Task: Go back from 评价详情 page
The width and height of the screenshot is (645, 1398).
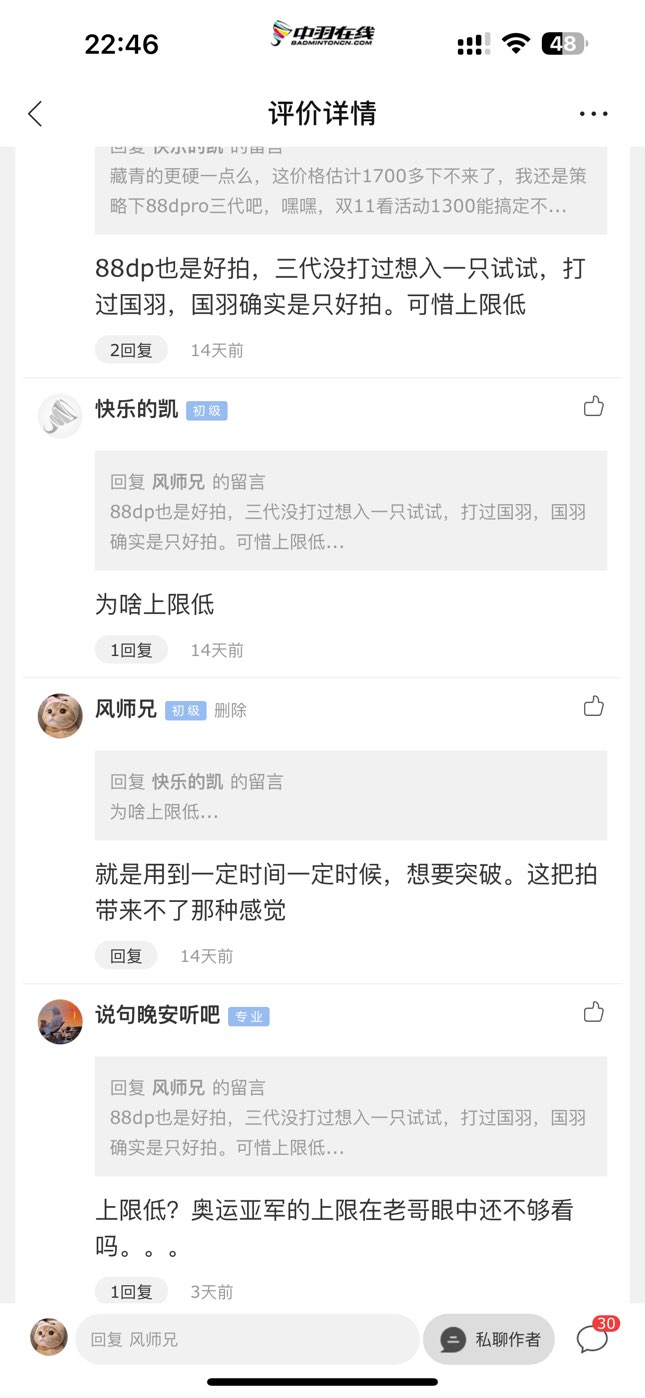Action: click(x=35, y=114)
